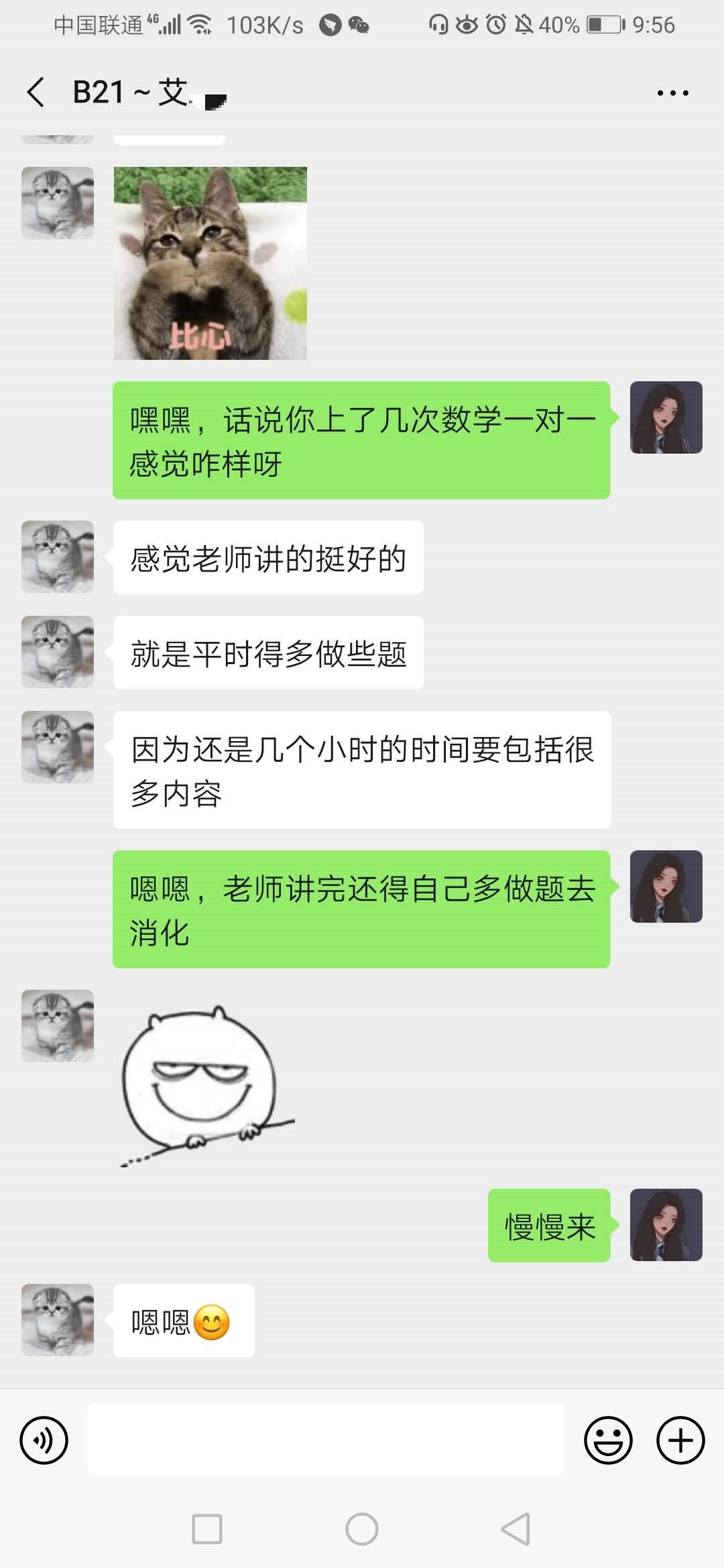Tap the back arrow to exit chat
The height and width of the screenshot is (1568, 724).
36,92
